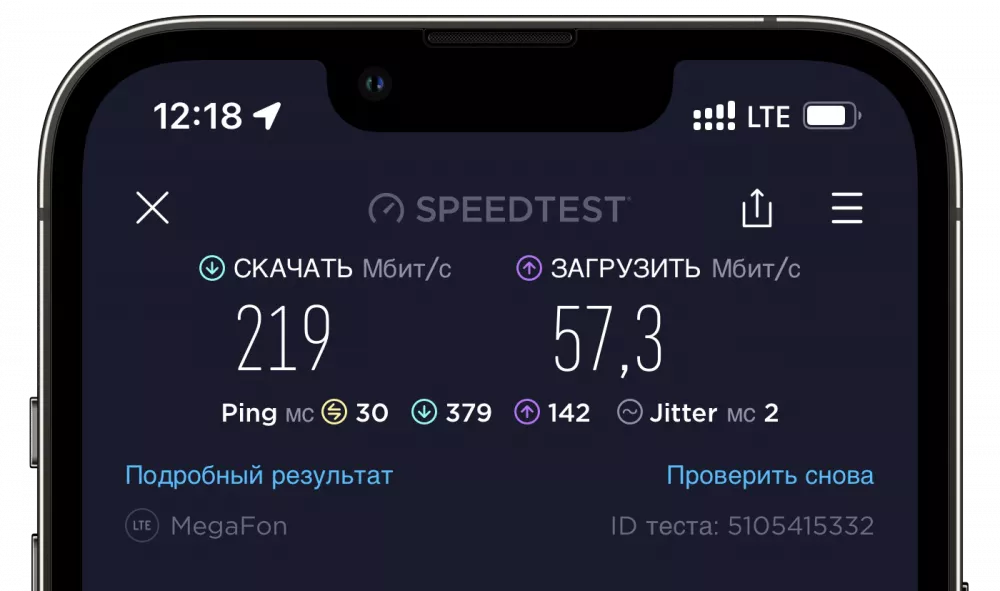The height and width of the screenshot is (591, 1000).
Task: Tap Проверить снова to retest
Action: click(x=770, y=475)
